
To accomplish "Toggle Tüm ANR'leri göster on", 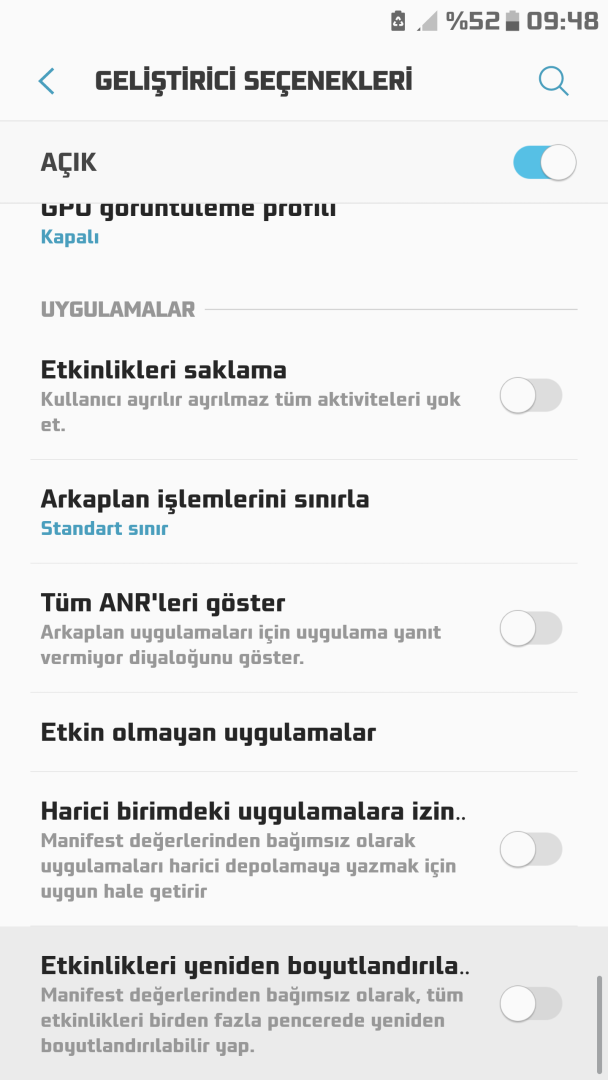I will [530, 629].
